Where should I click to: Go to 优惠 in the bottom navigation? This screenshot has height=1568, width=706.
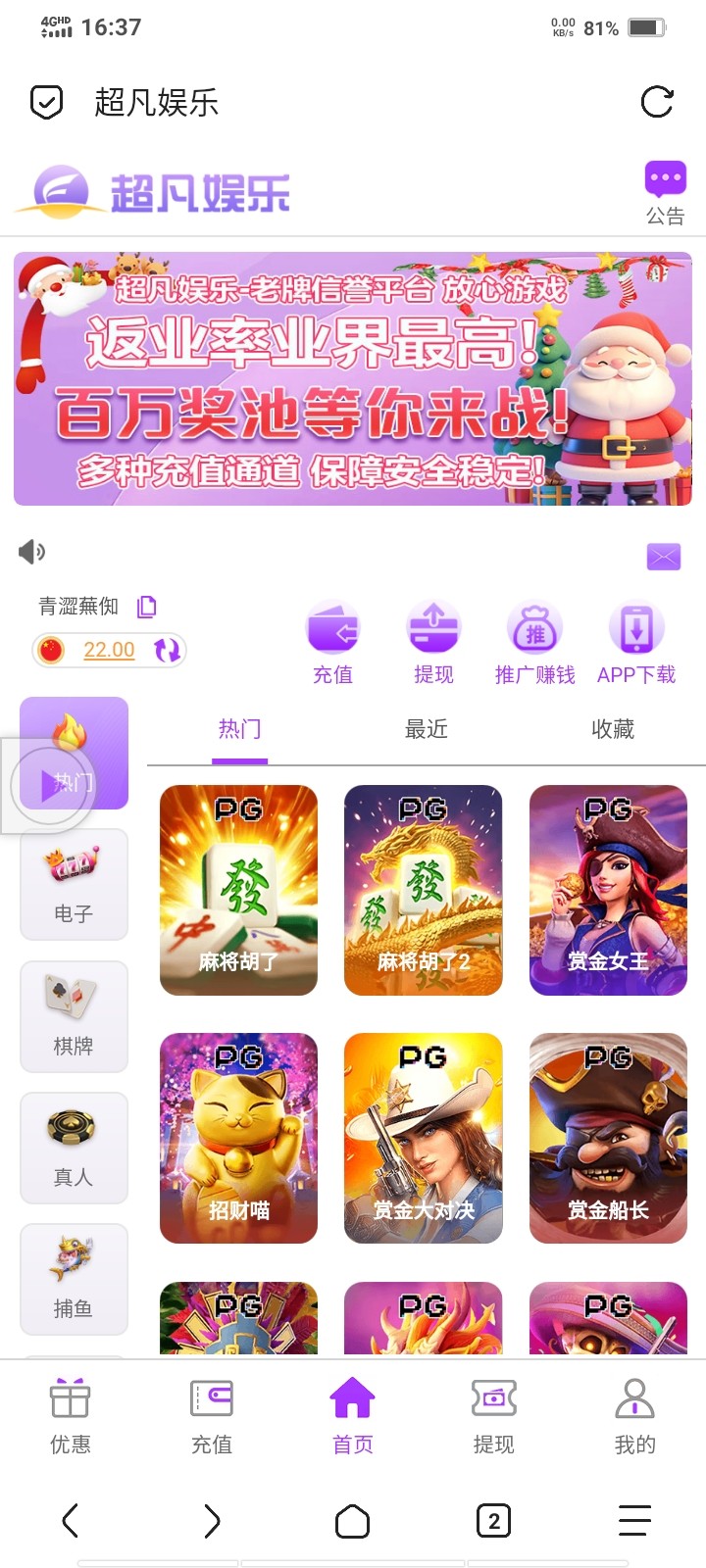click(71, 1416)
